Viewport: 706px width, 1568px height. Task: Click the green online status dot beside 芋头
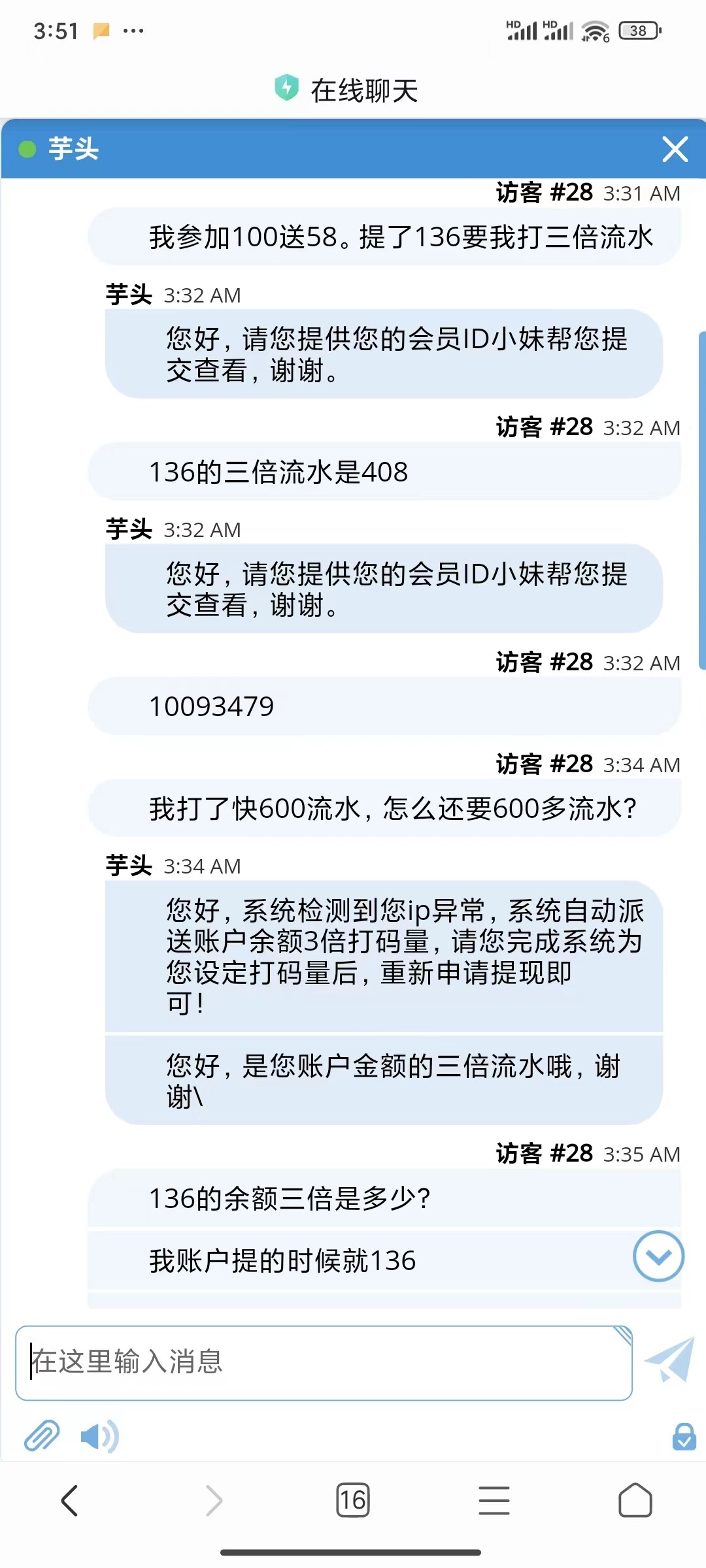(x=27, y=149)
